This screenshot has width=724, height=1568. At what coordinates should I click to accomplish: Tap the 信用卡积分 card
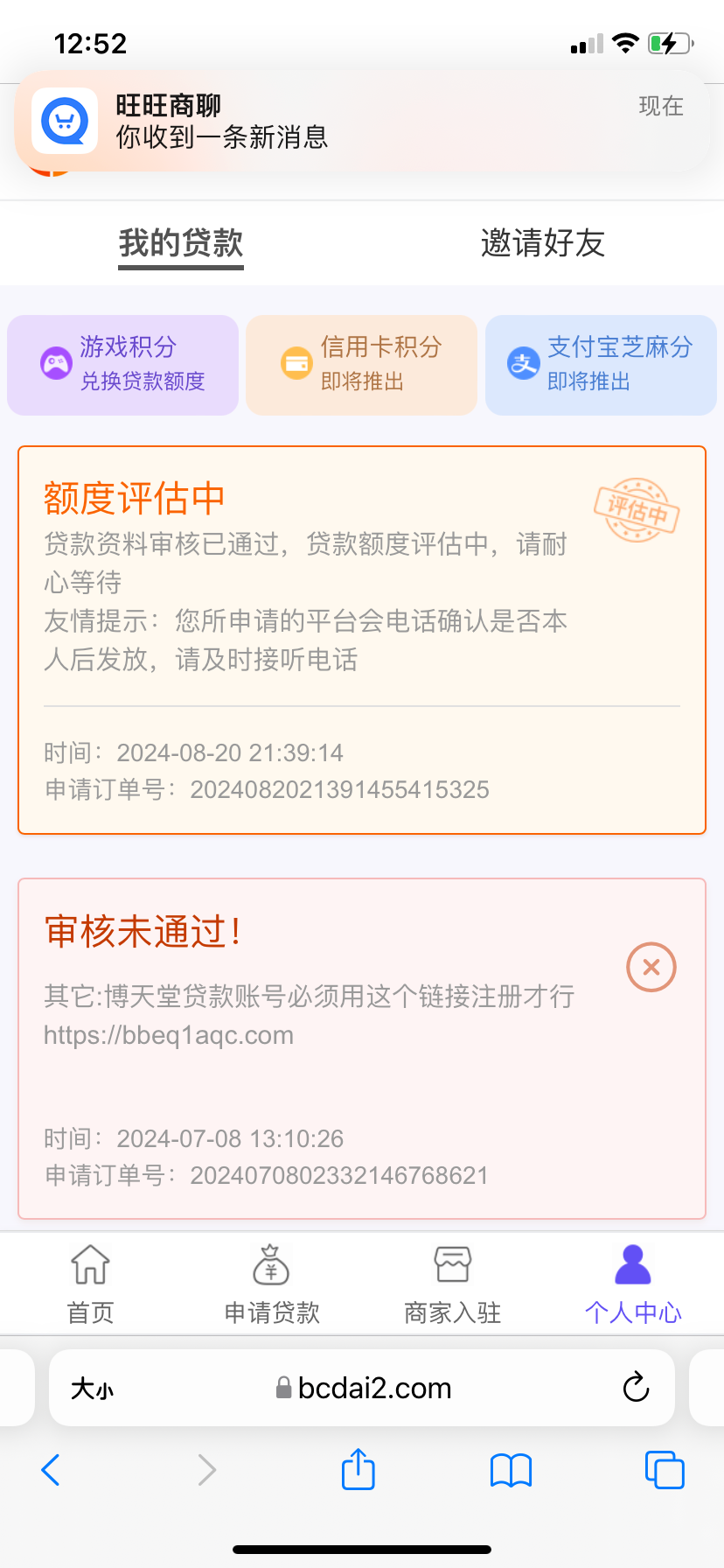[362, 364]
